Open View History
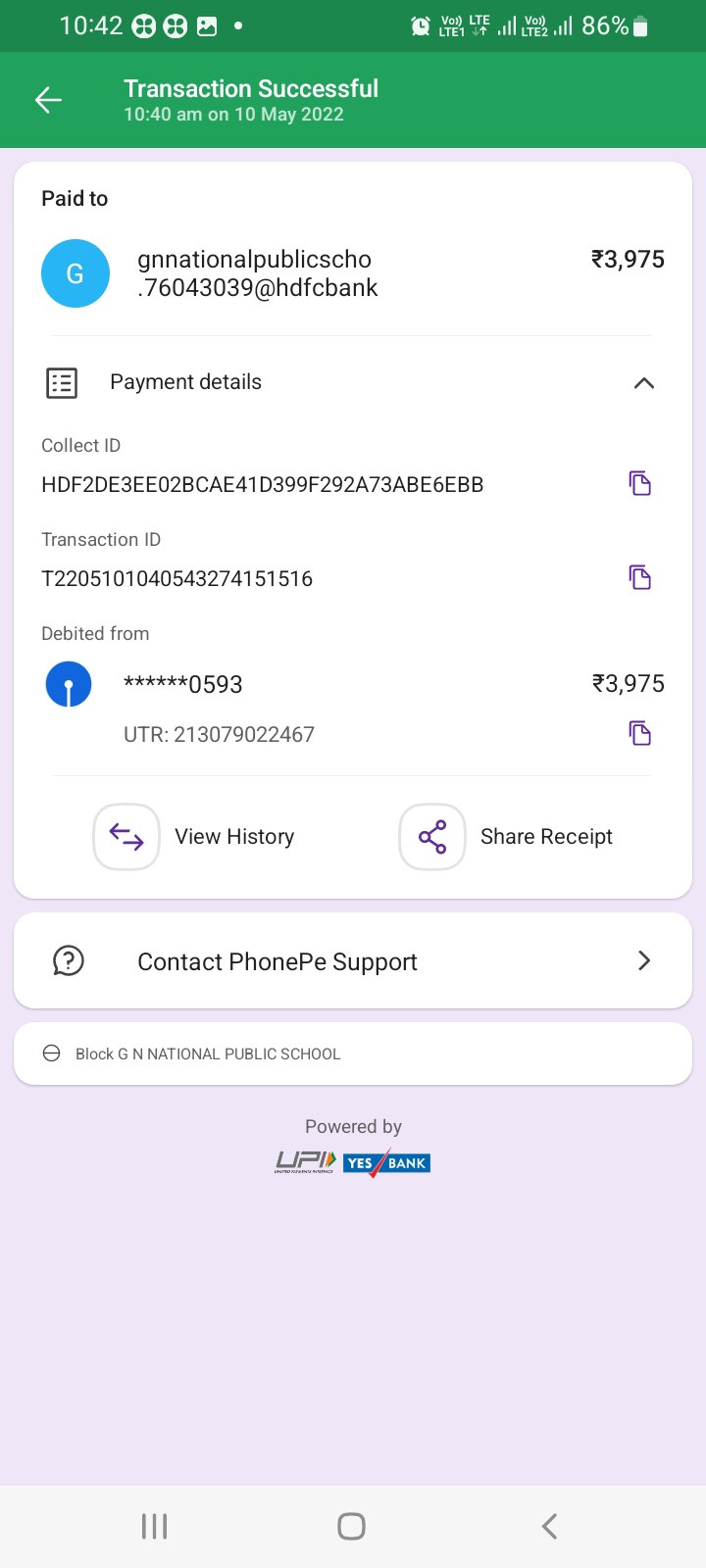Image resolution: width=706 pixels, height=1568 pixels. [194, 837]
